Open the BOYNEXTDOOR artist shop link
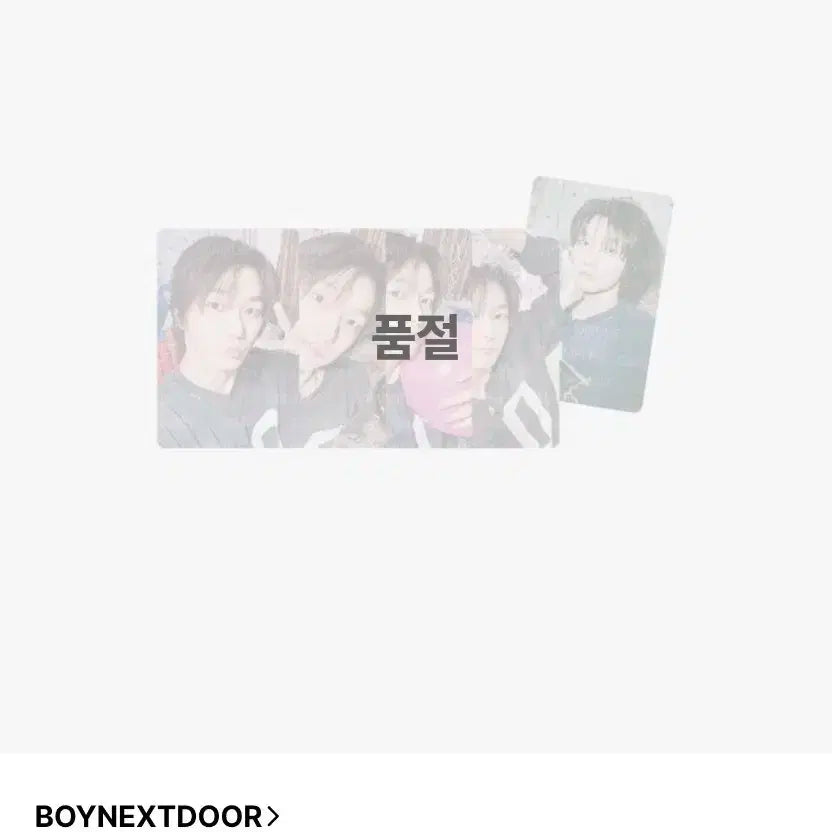This screenshot has height=832, width=832. pos(157,815)
